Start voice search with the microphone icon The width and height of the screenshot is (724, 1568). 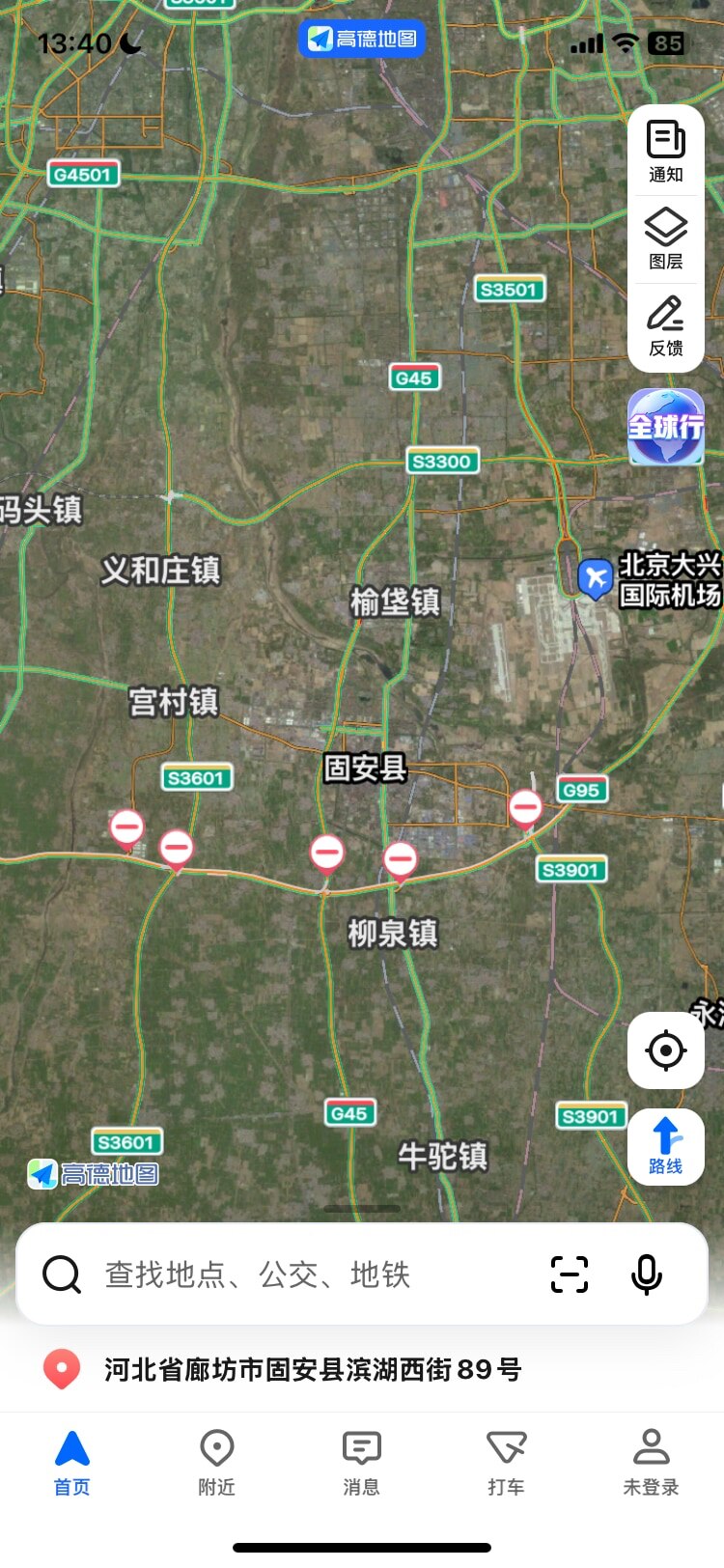point(646,1274)
